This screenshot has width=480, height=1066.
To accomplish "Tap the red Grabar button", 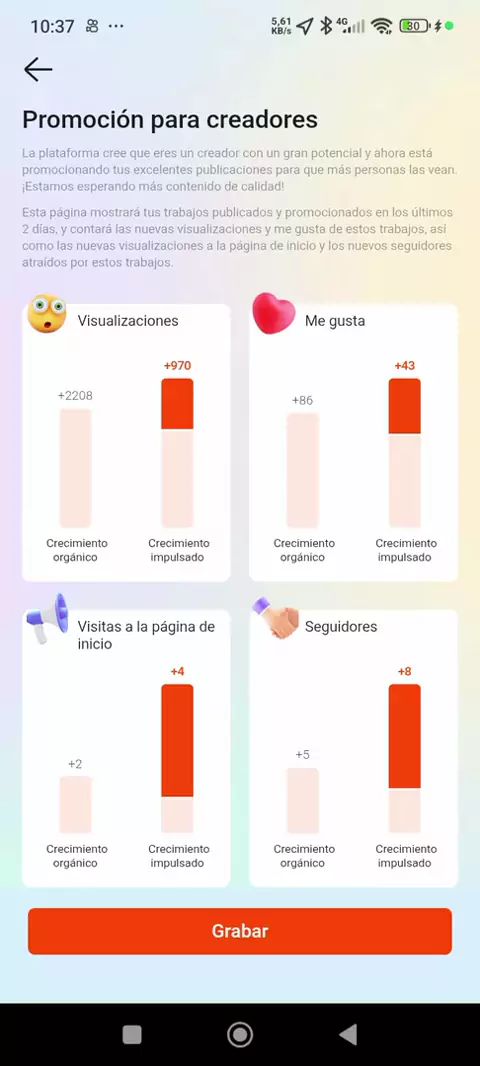I will 240,931.
